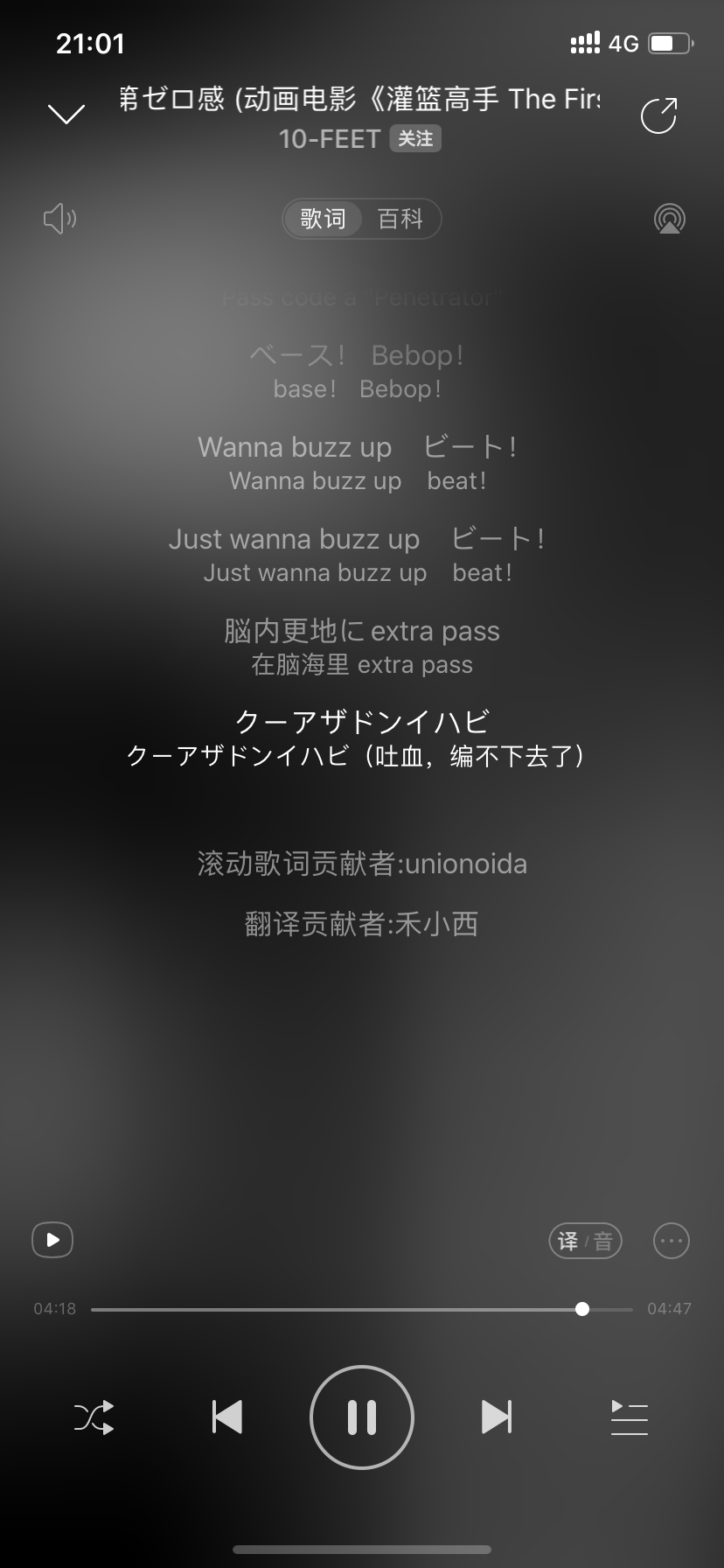Image resolution: width=724 pixels, height=1568 pixels.
Task: Select the 歌词 lyrics tab
Action: (x=323, y=219)
